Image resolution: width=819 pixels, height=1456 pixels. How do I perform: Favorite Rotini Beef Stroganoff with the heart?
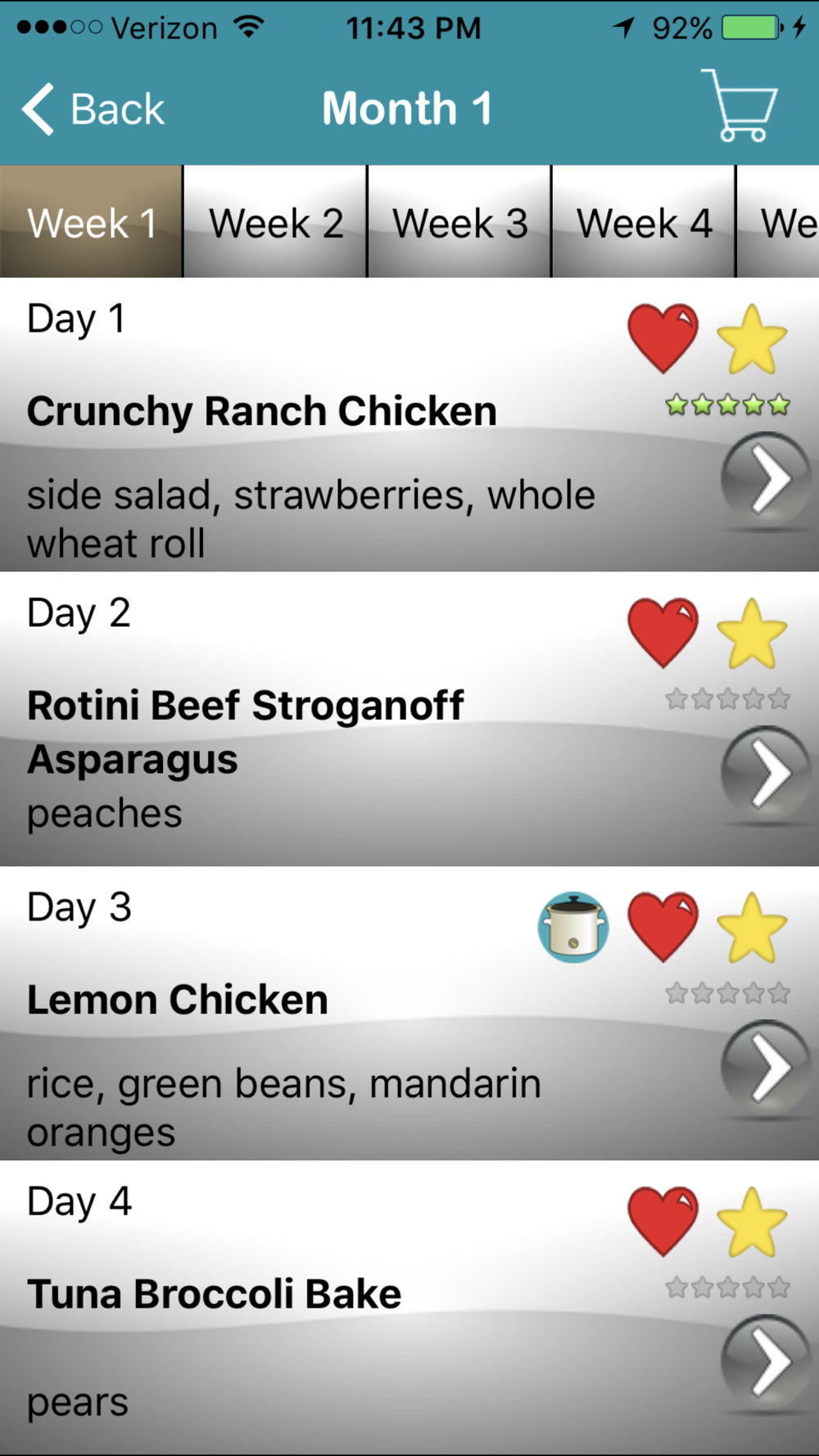[663, 633]
